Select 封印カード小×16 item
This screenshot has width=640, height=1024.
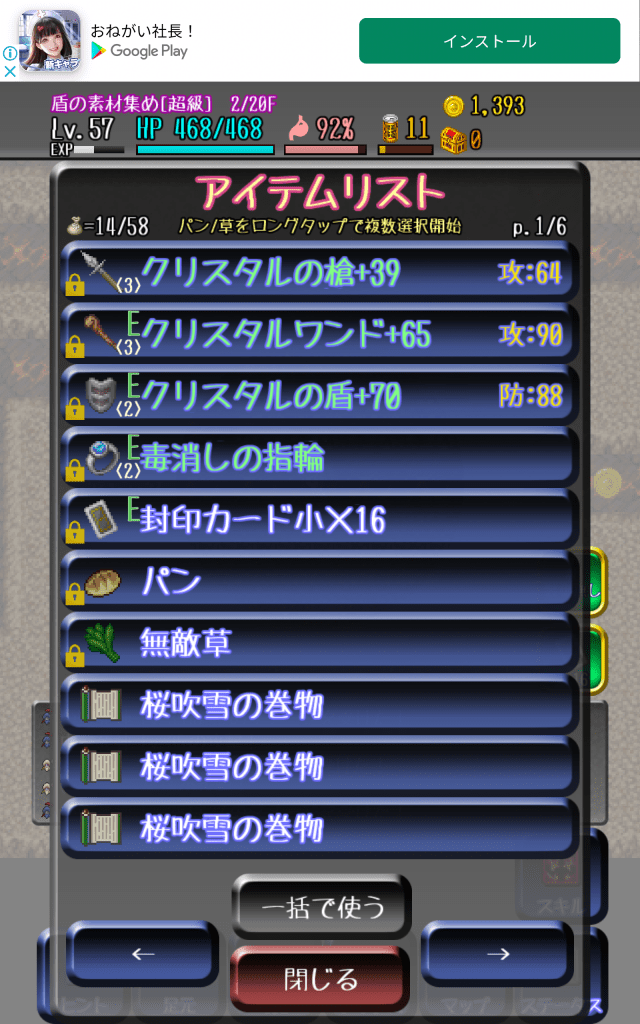320,520
